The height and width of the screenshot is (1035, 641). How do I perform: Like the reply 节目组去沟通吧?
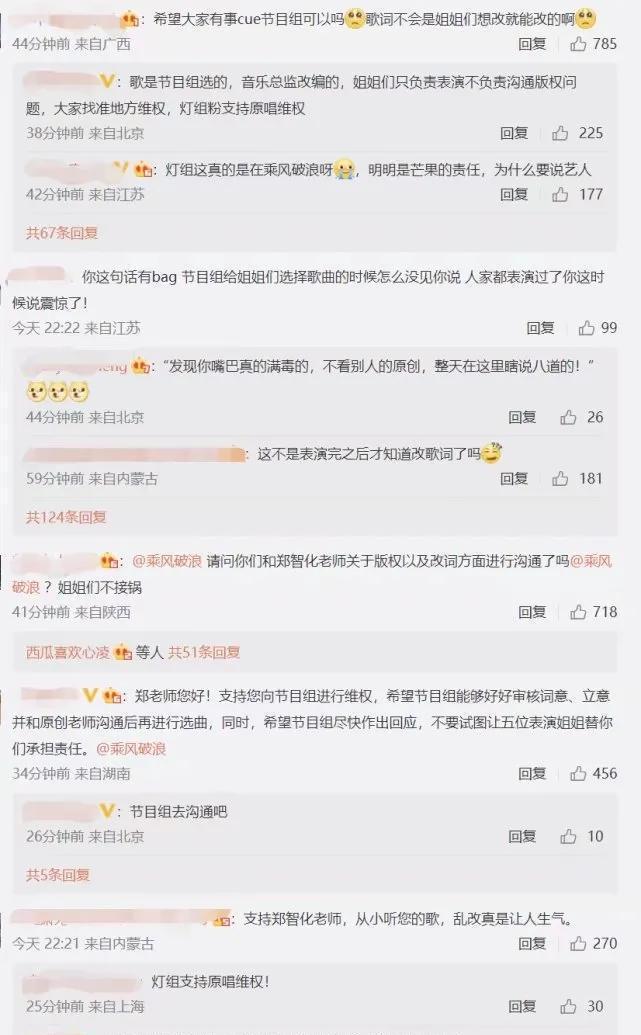coord(568,836)
